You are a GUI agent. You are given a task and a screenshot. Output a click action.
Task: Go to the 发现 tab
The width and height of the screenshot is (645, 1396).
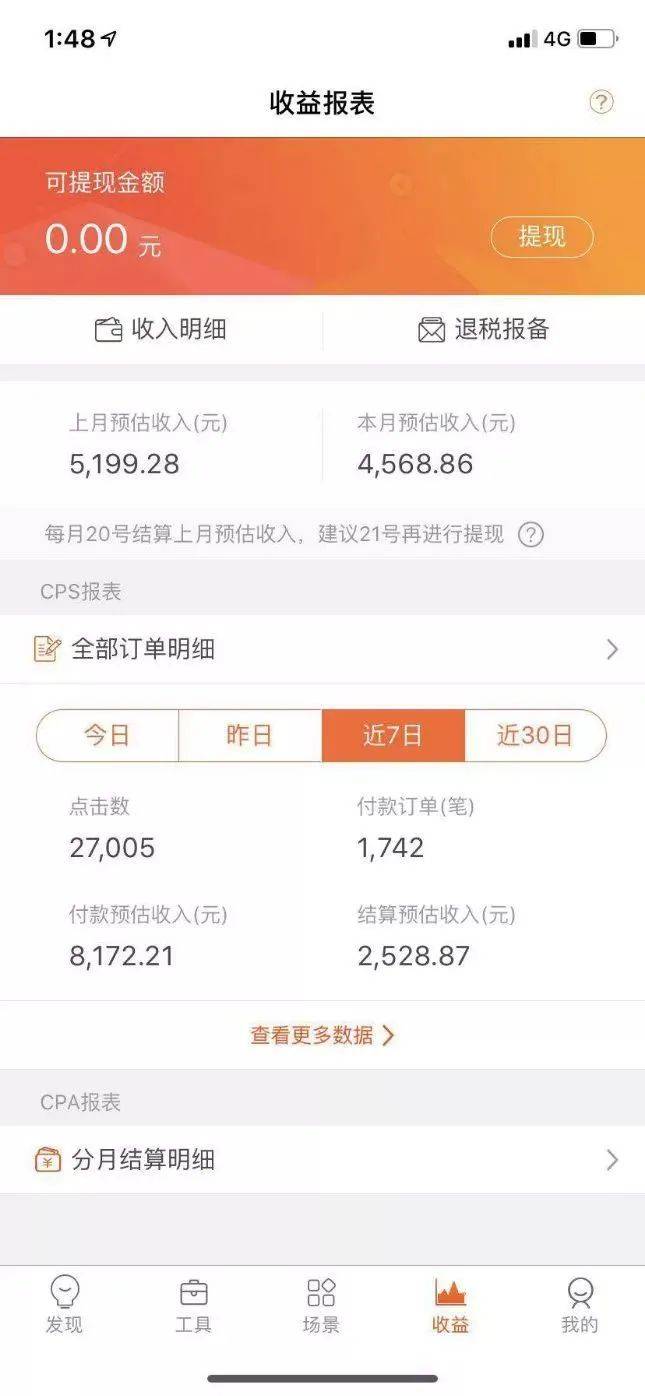(x=65, y=1305)
